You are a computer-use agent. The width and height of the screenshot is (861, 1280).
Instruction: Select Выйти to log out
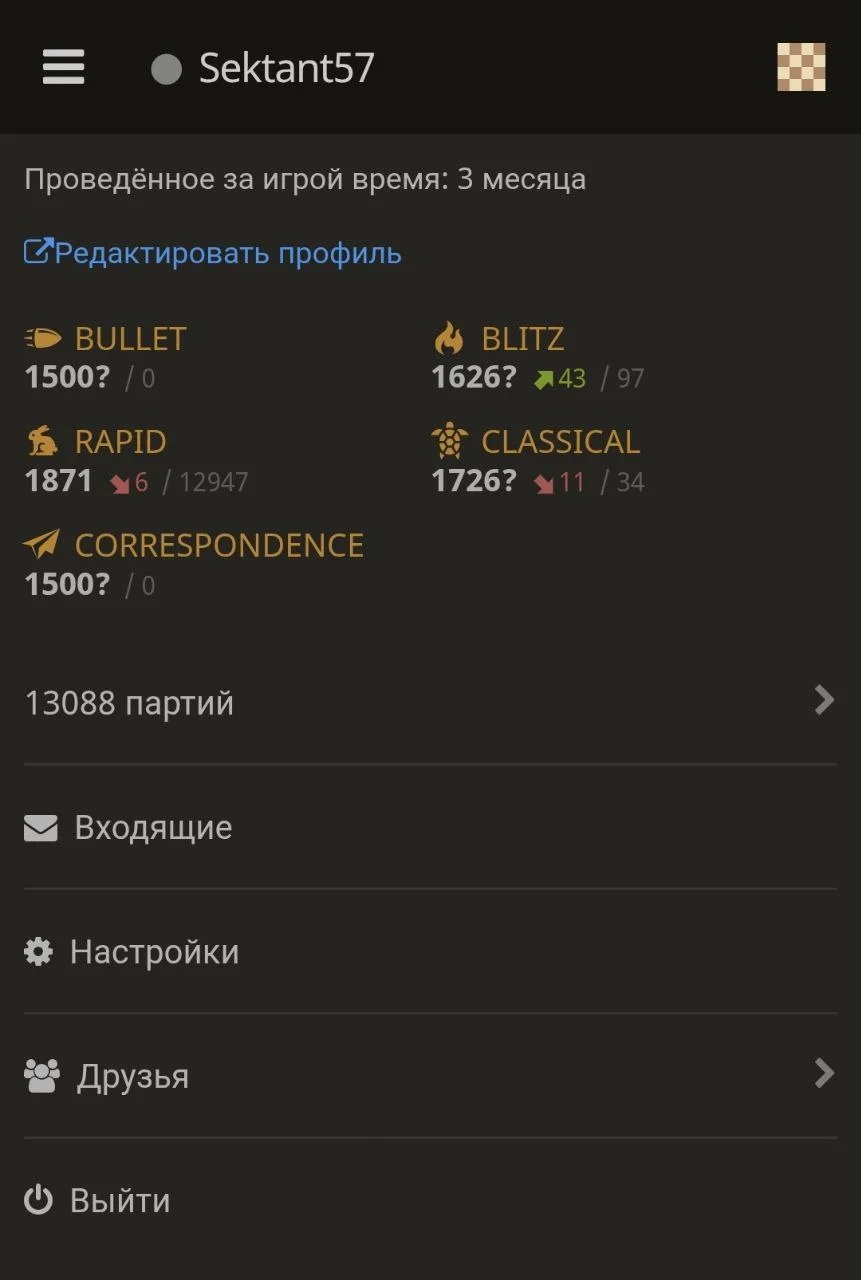(x=120, y=1200)
